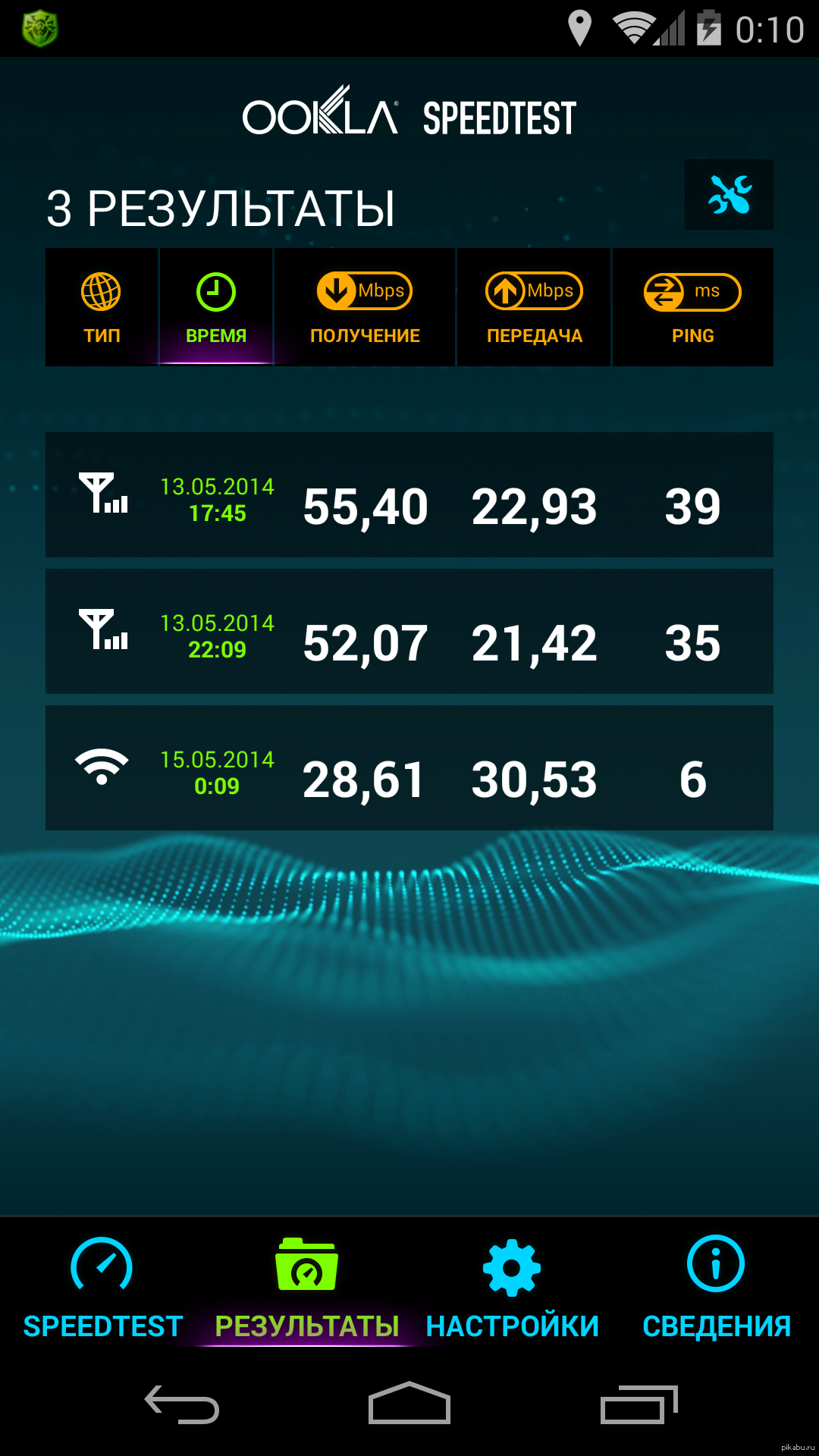Open the Wi-Fi result from 15.05.2014 0:09
The height and width of the screenshot is (1456, 819).
tap(409, 768)
